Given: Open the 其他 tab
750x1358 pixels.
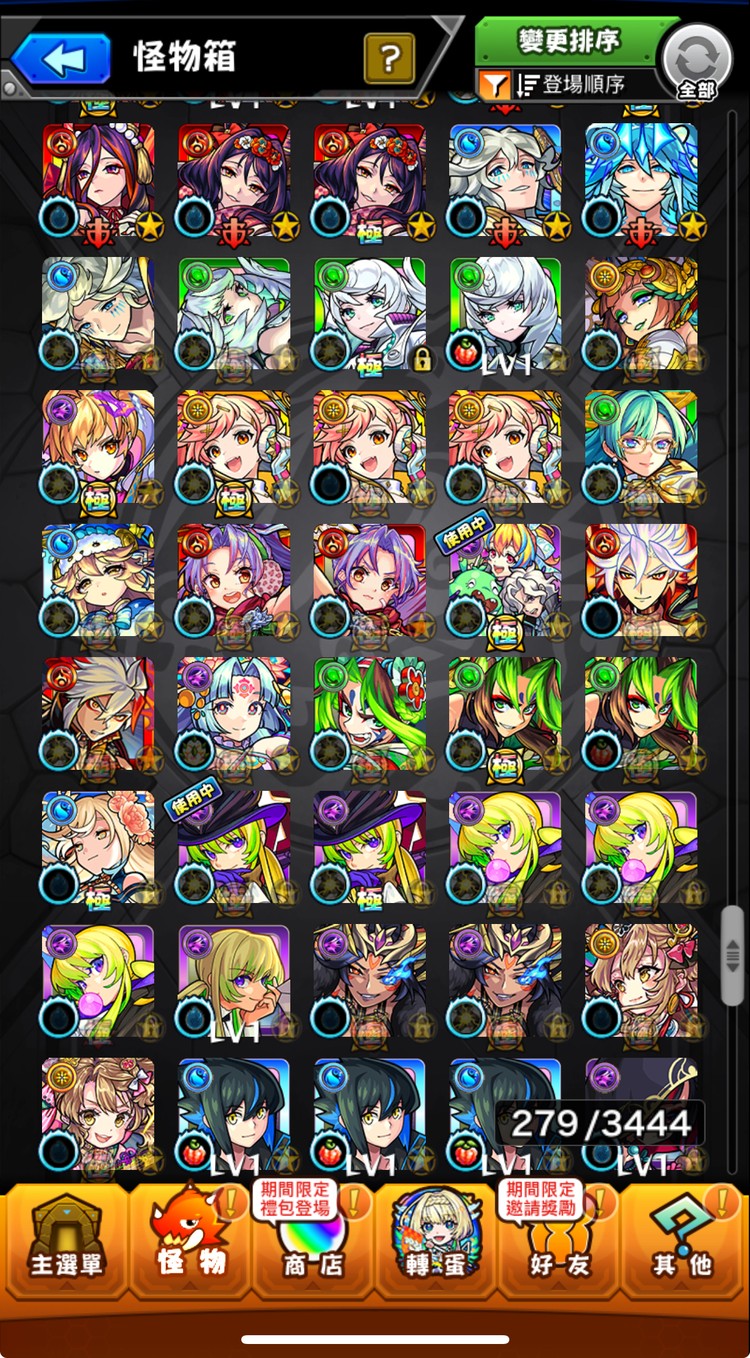Looking at the screenshot, I should pyautogui.click(x=684, y=1240).
